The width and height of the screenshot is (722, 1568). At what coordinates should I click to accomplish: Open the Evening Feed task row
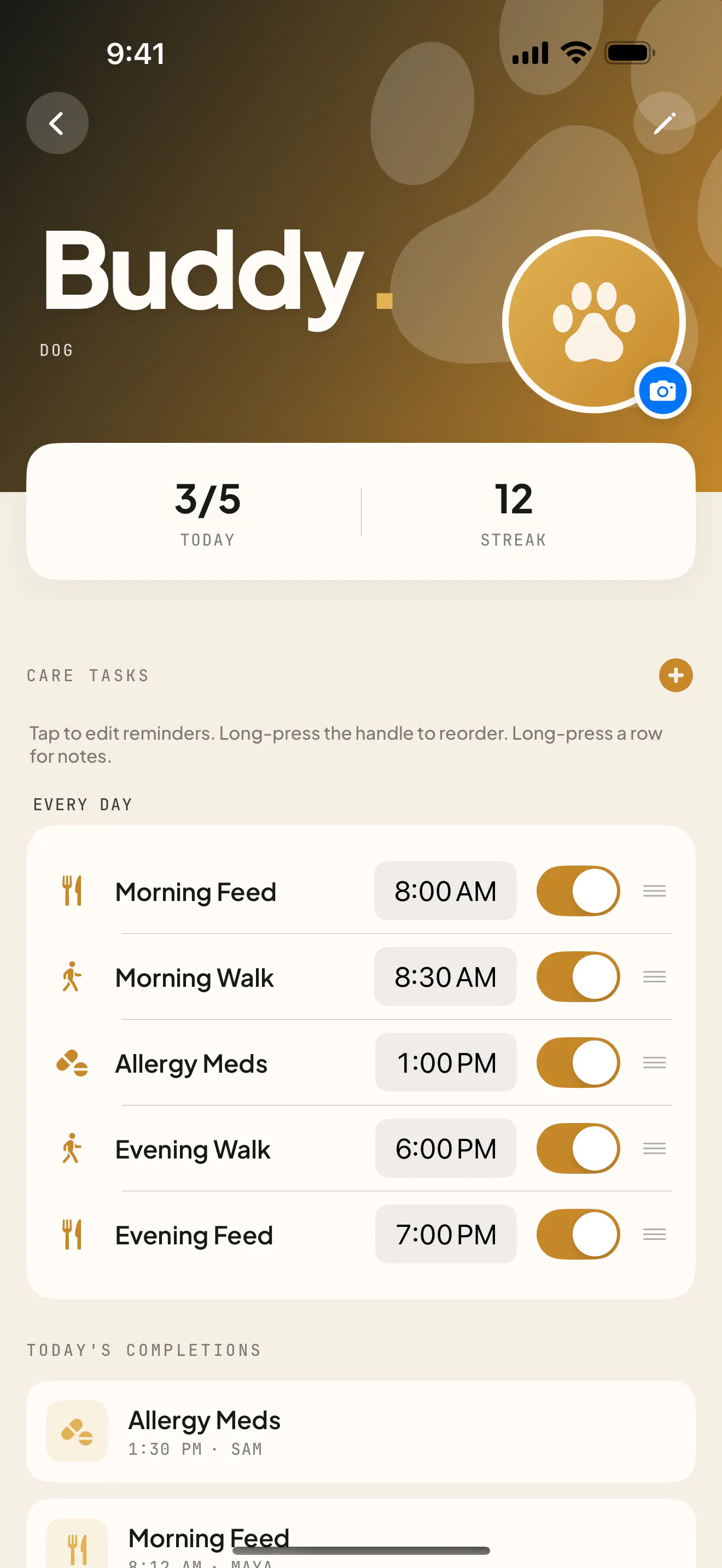point(361,1234)
